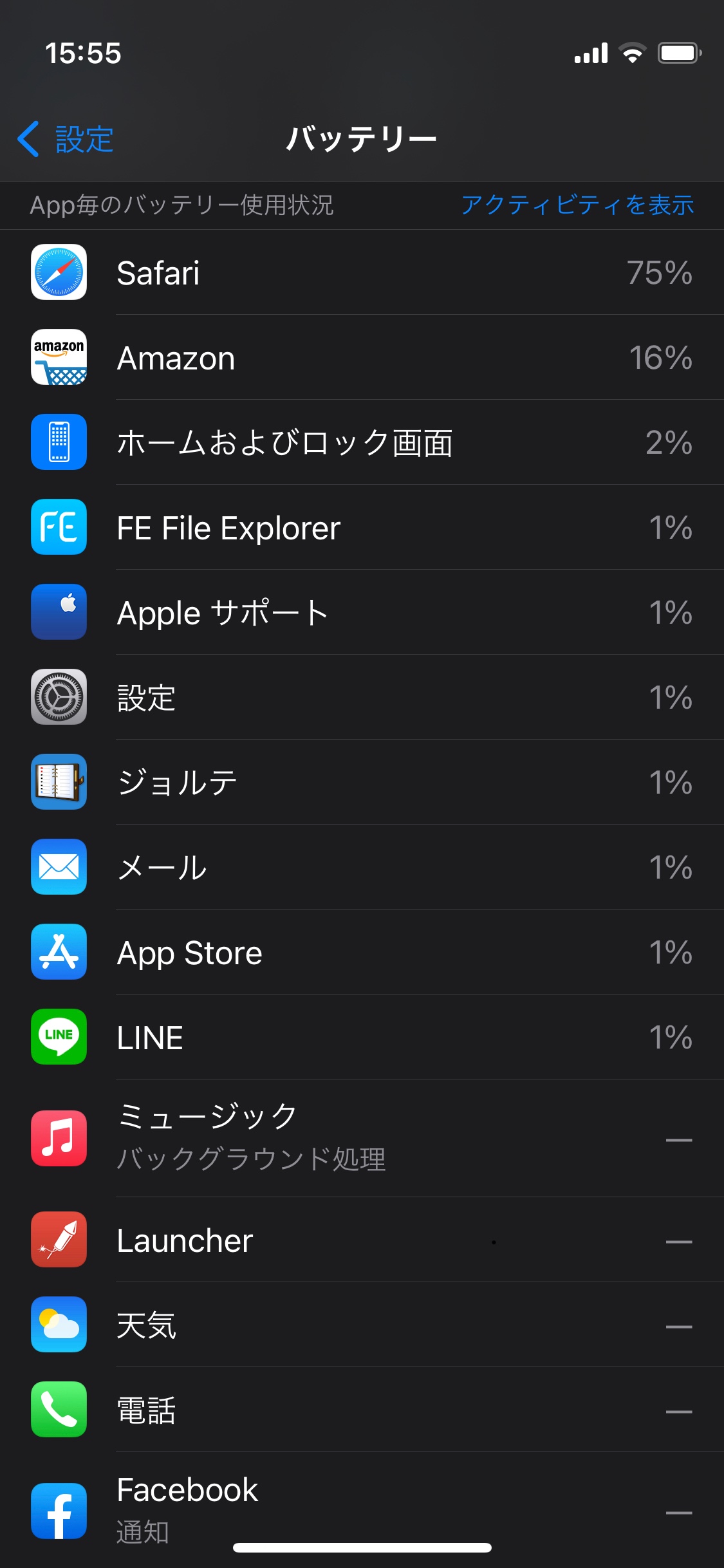The height and width of the screenshot is (1568, 724).
Task: Select the Safari battery usage row
Action: 362,272
